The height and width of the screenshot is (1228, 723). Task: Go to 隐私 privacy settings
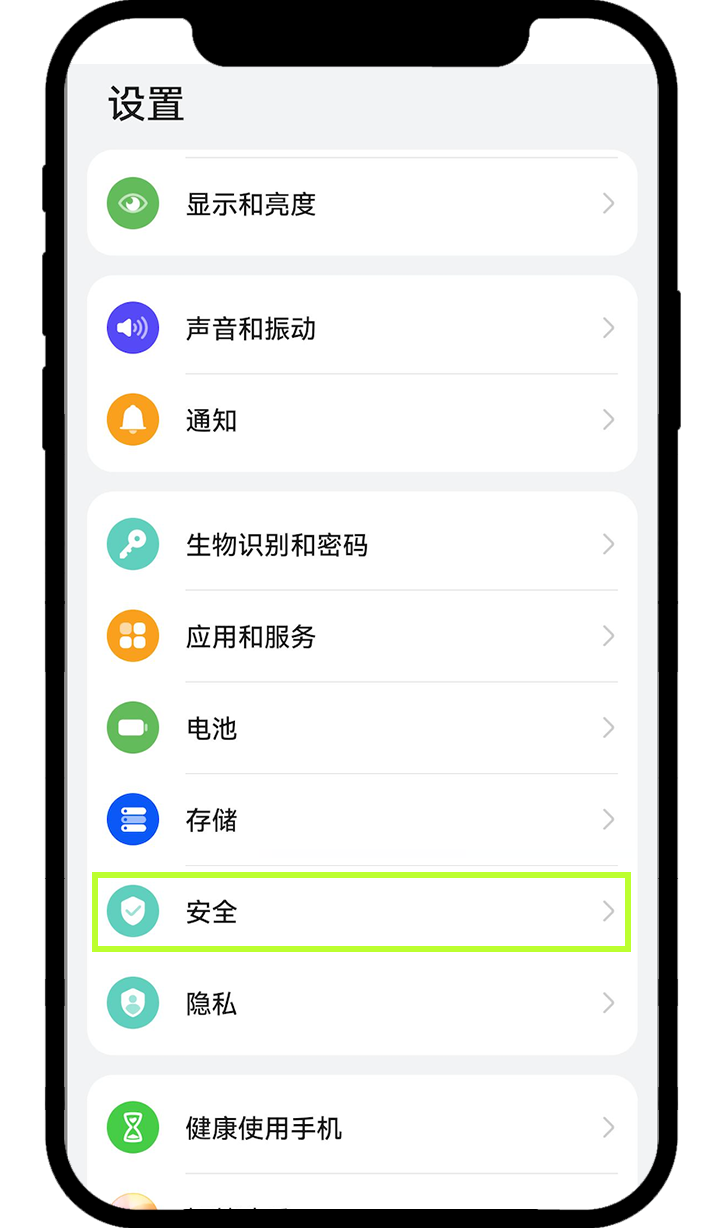(360, 1003)
